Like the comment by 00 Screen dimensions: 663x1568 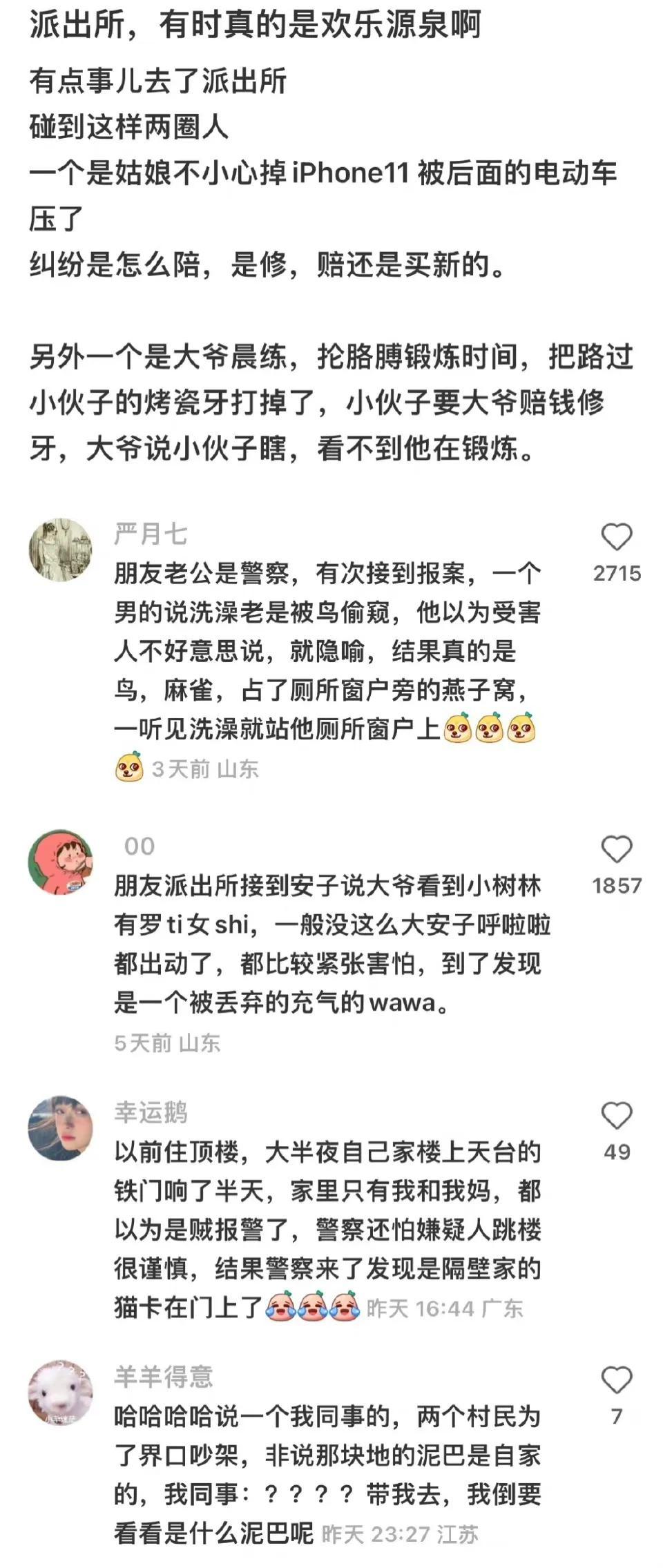click(617, 850)
